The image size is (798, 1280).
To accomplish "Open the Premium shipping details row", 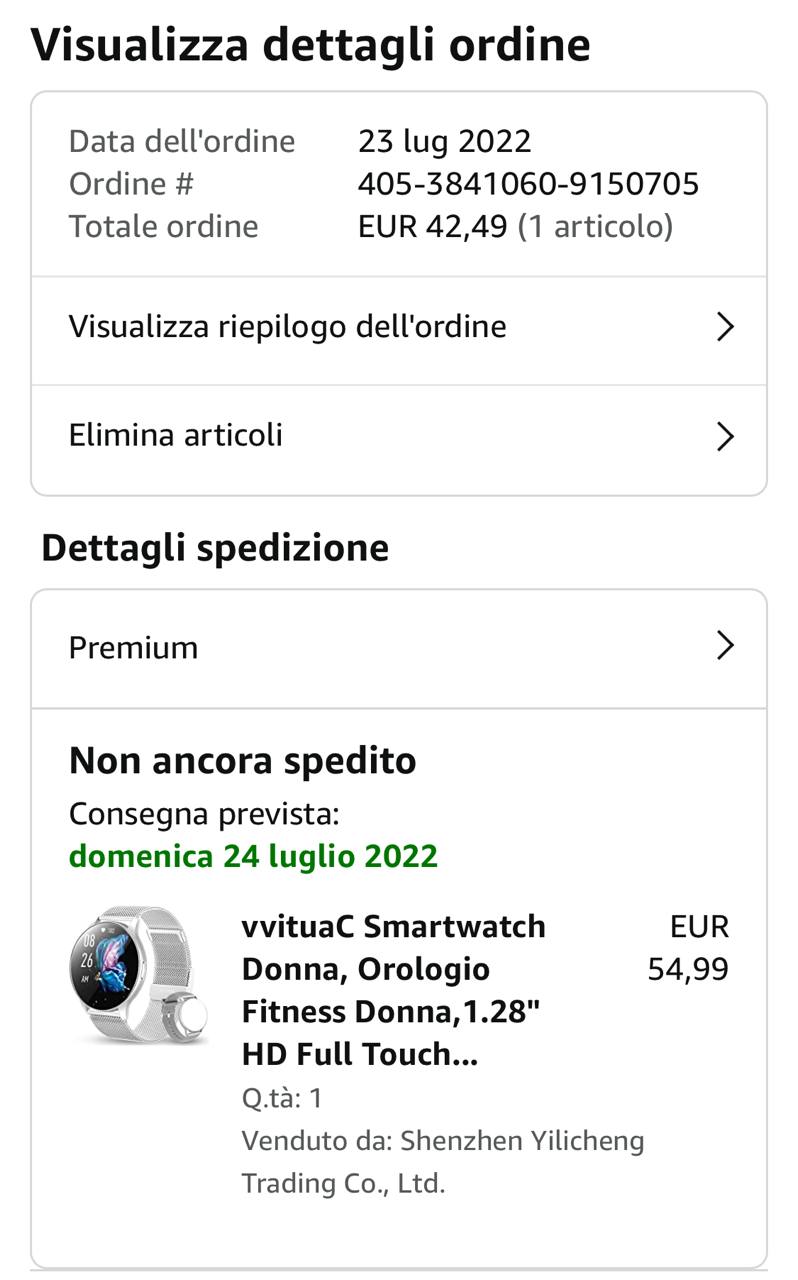I will coord(398,647).
